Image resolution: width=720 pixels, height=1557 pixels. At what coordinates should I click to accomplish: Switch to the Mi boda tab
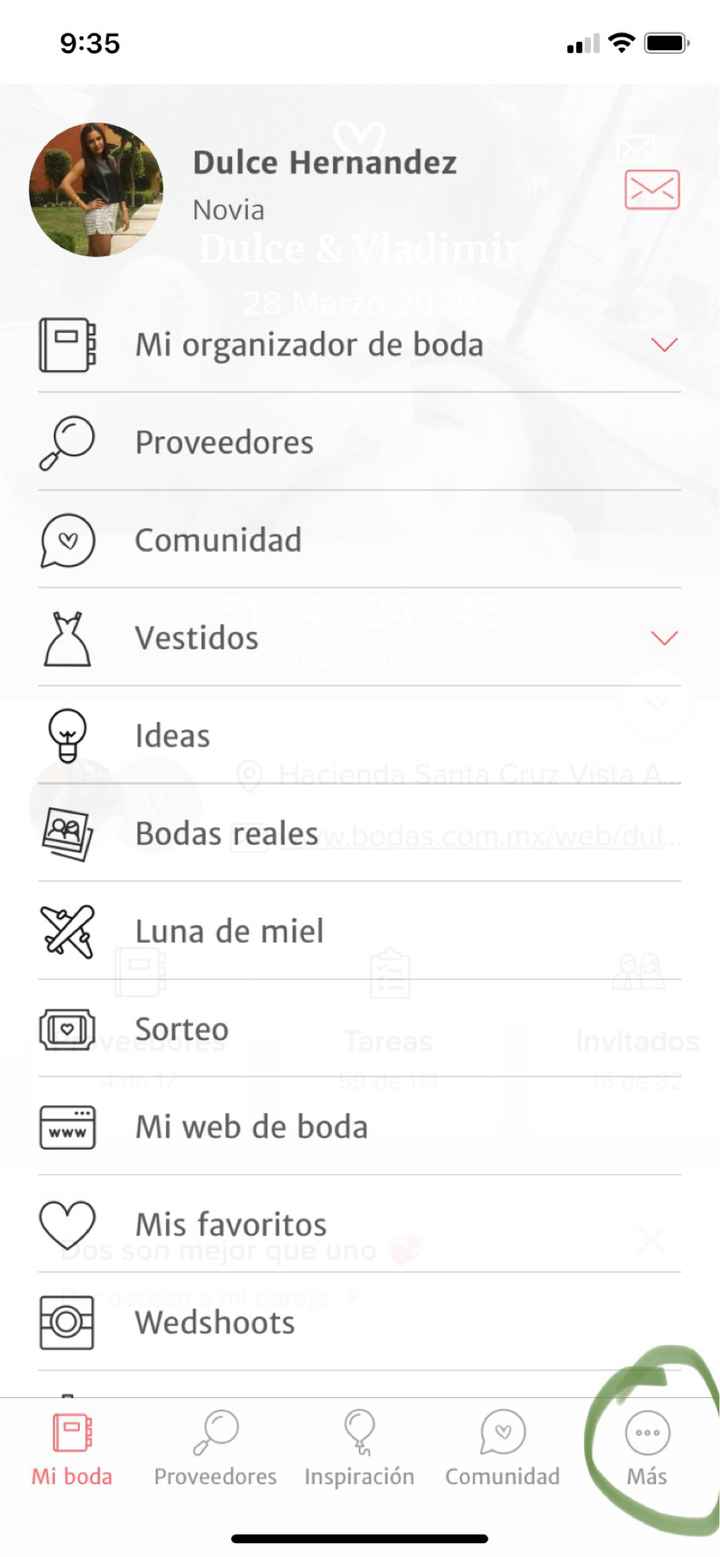click(x=72, y=1448)
